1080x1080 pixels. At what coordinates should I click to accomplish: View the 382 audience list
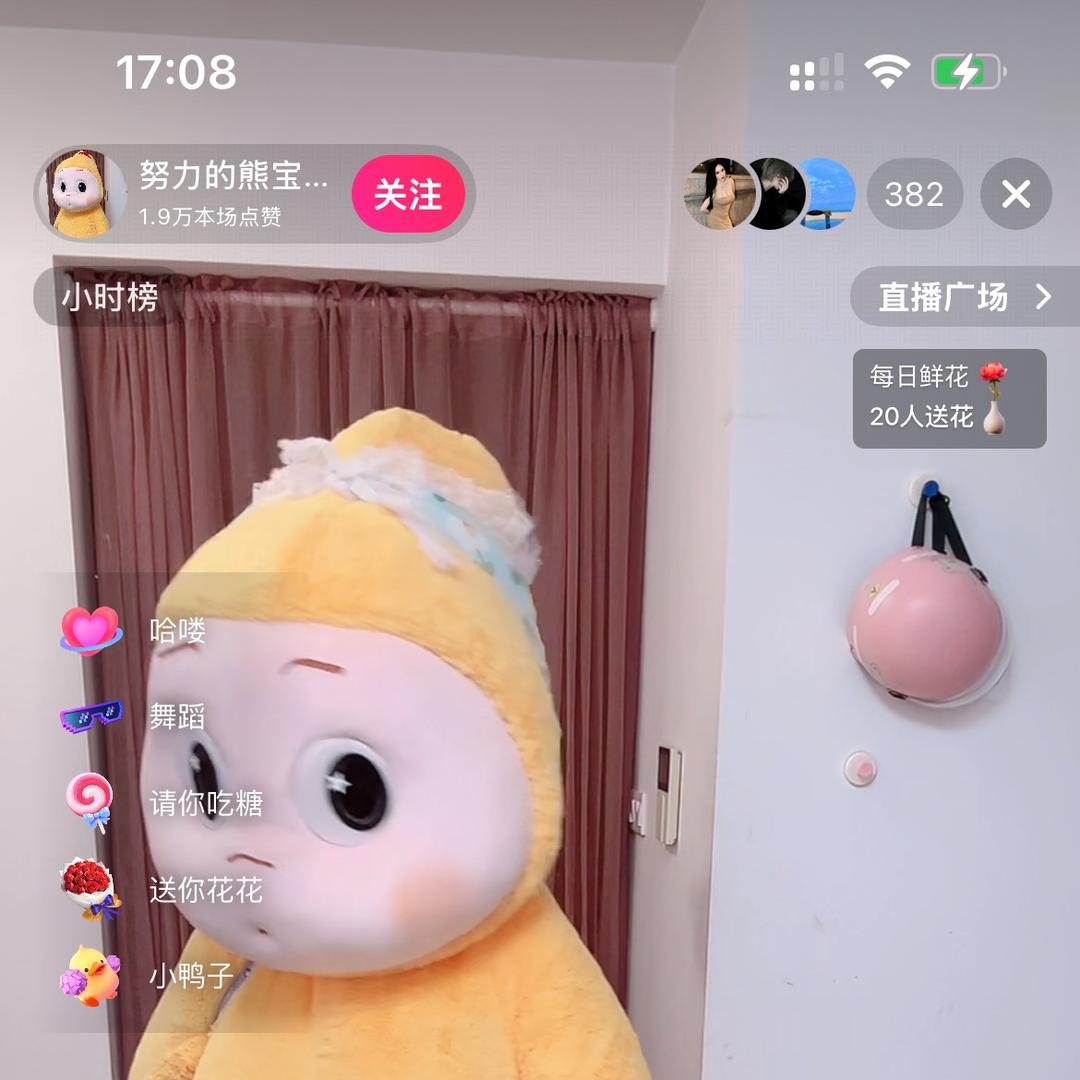914,194
